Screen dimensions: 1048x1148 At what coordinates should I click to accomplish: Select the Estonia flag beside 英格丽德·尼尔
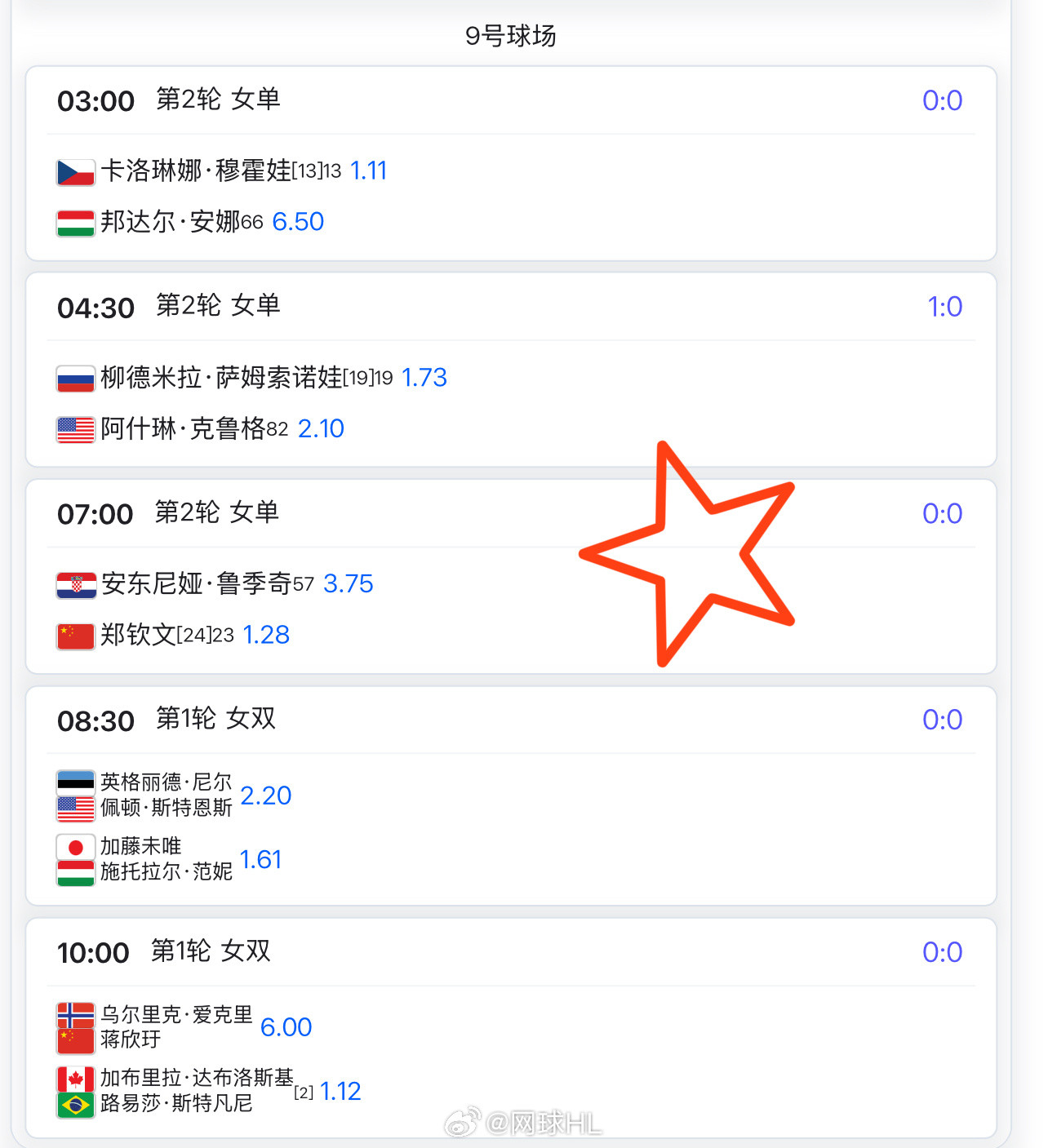[74, 782]
